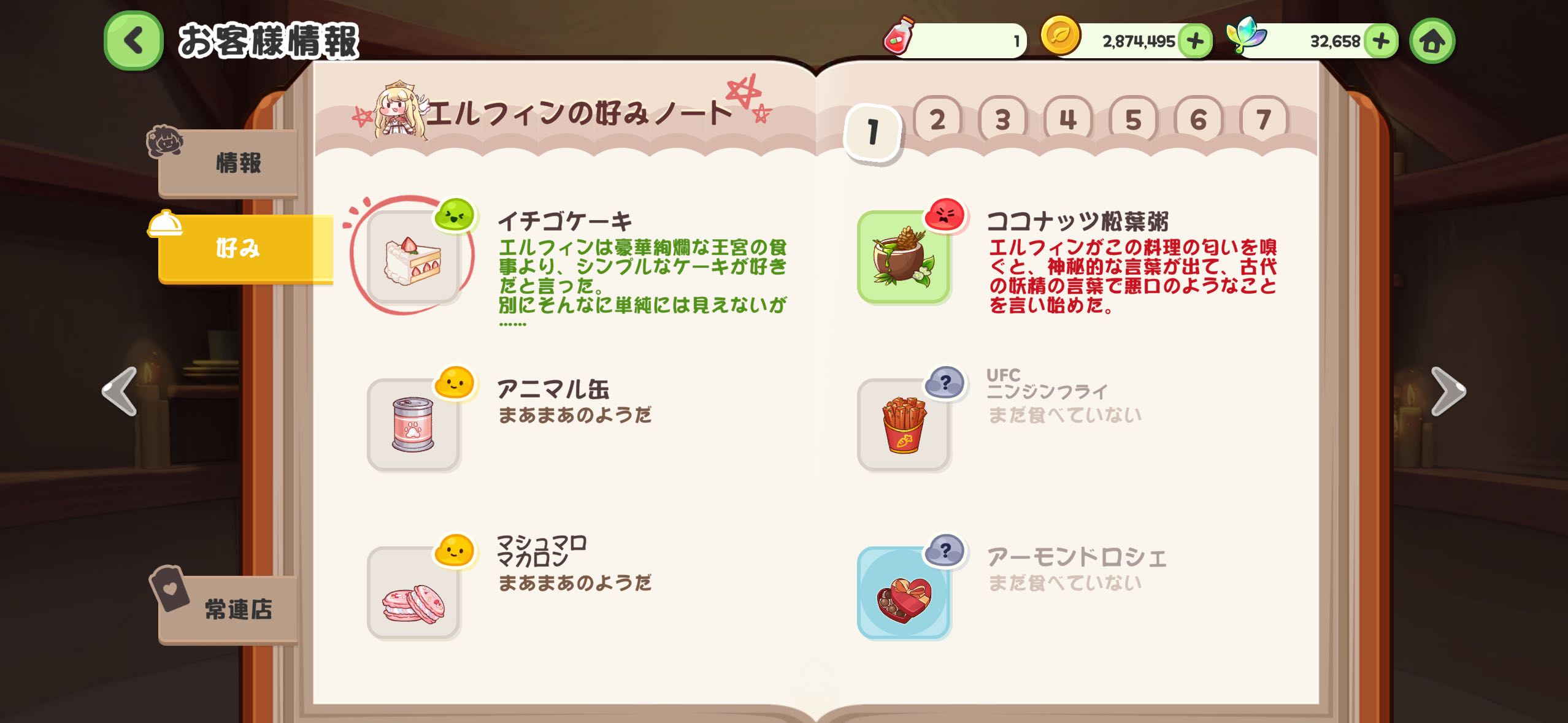Screen dimensions: 1568x723
Task: Add more gold coins with plus button
Action: (x=1194, y=41)
